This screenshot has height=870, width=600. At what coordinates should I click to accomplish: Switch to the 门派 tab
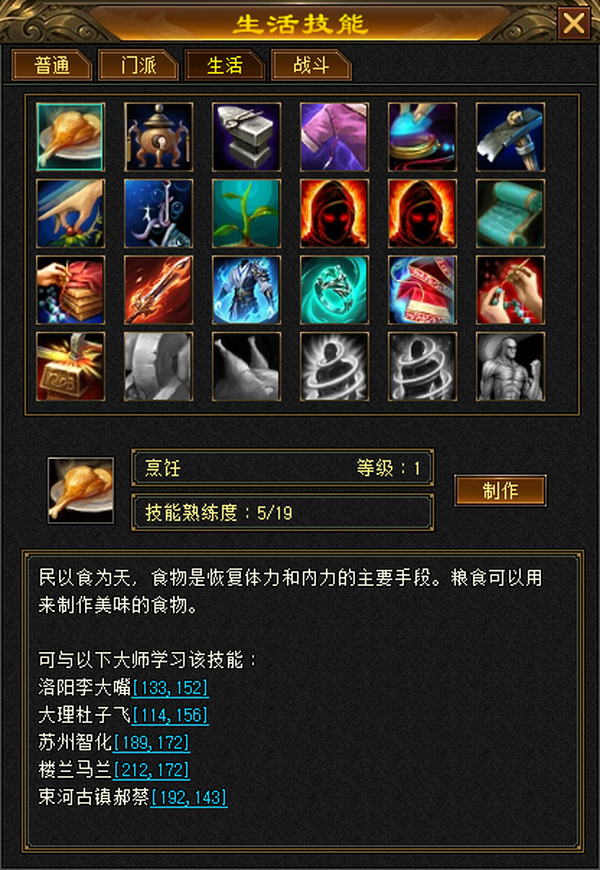point(138,65)
